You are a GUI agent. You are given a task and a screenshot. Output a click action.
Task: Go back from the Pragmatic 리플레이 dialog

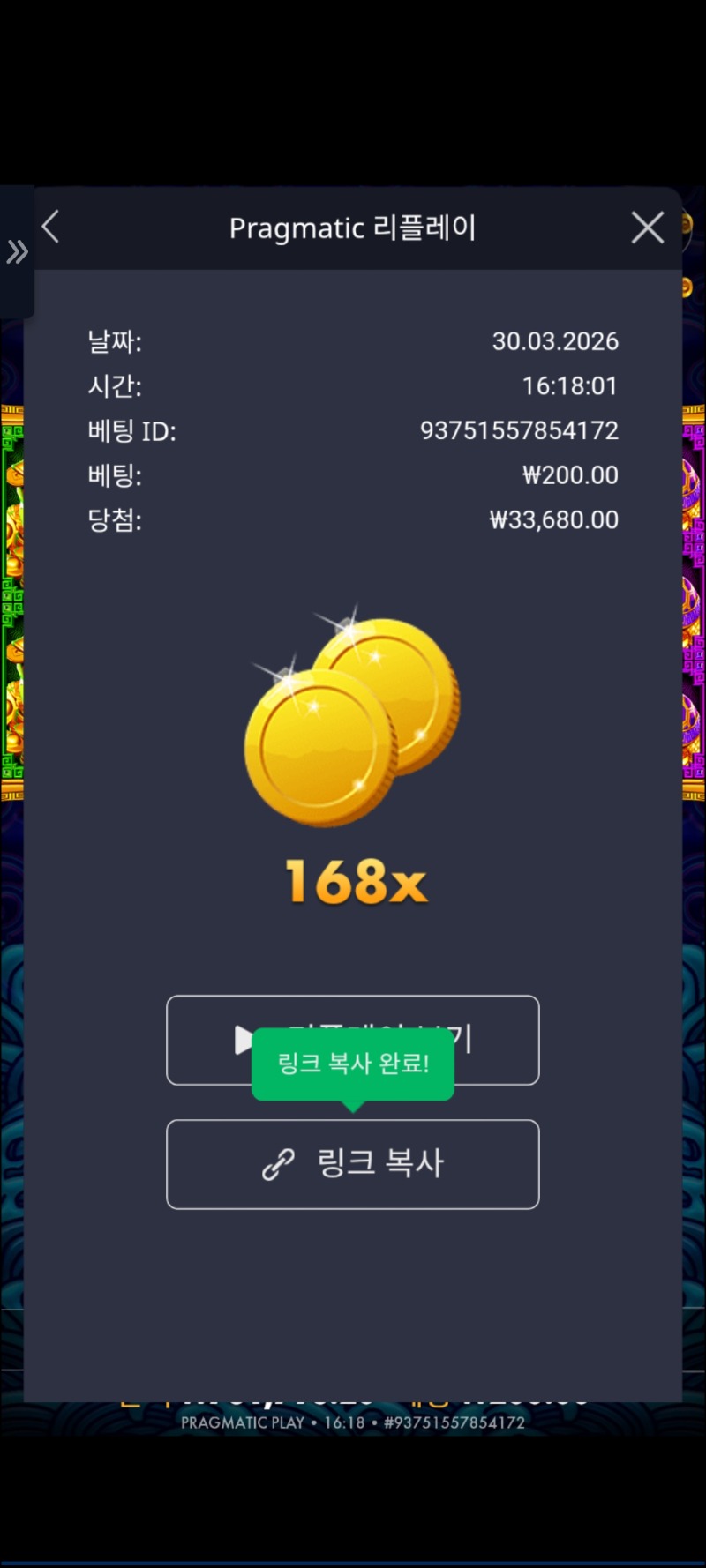coord(51,228)
